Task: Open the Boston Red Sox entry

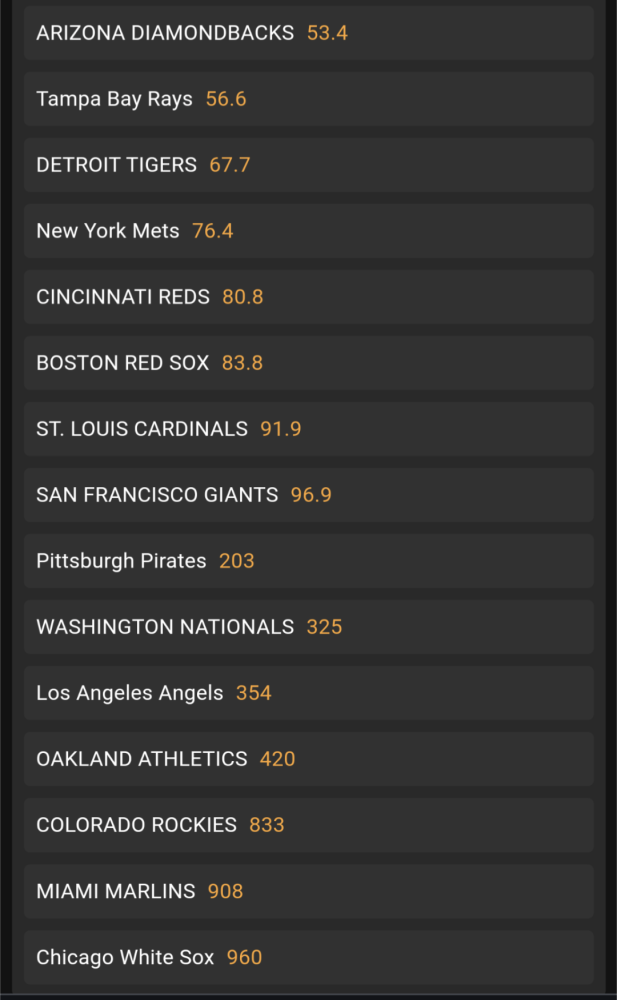Action: (x=309, y=363)
